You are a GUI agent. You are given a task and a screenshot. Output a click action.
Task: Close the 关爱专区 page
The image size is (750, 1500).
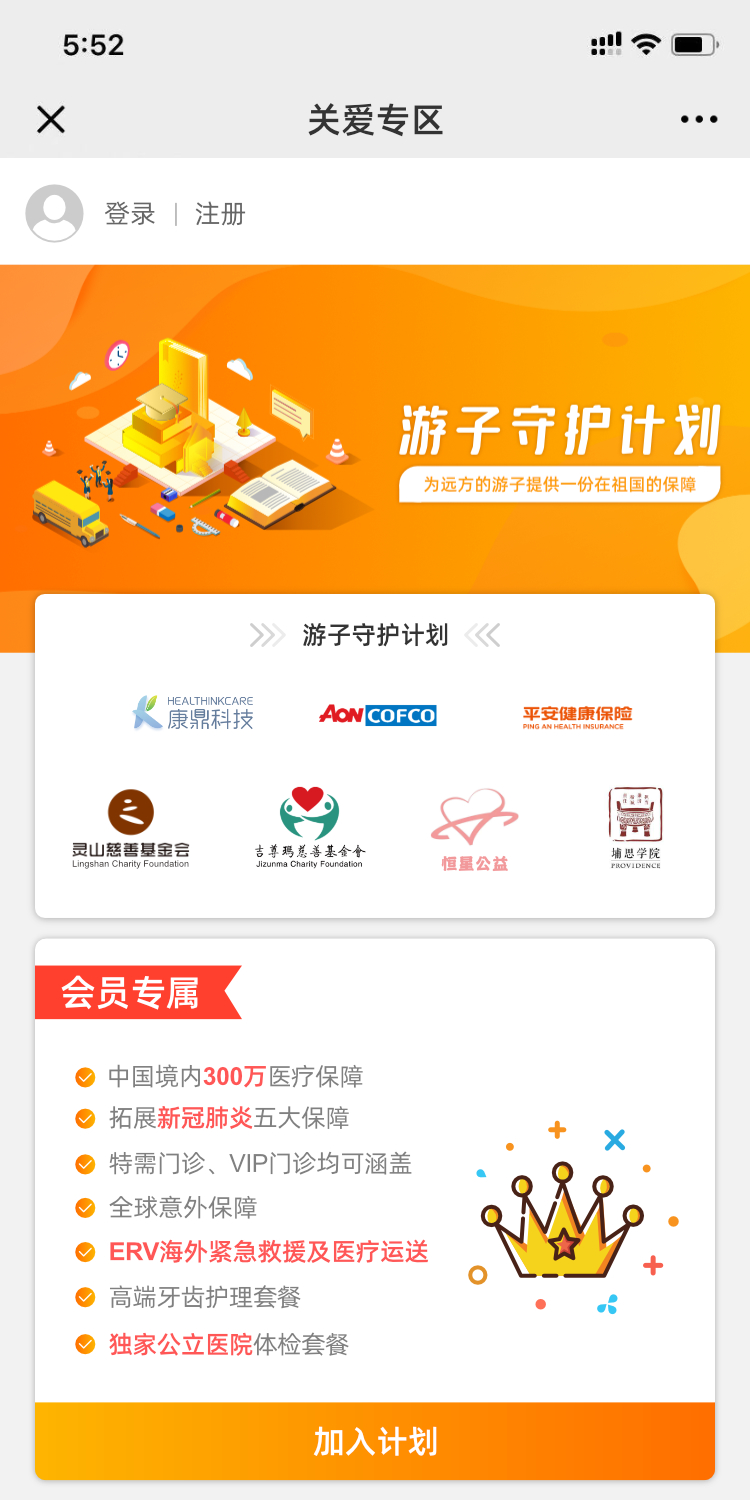51,120
